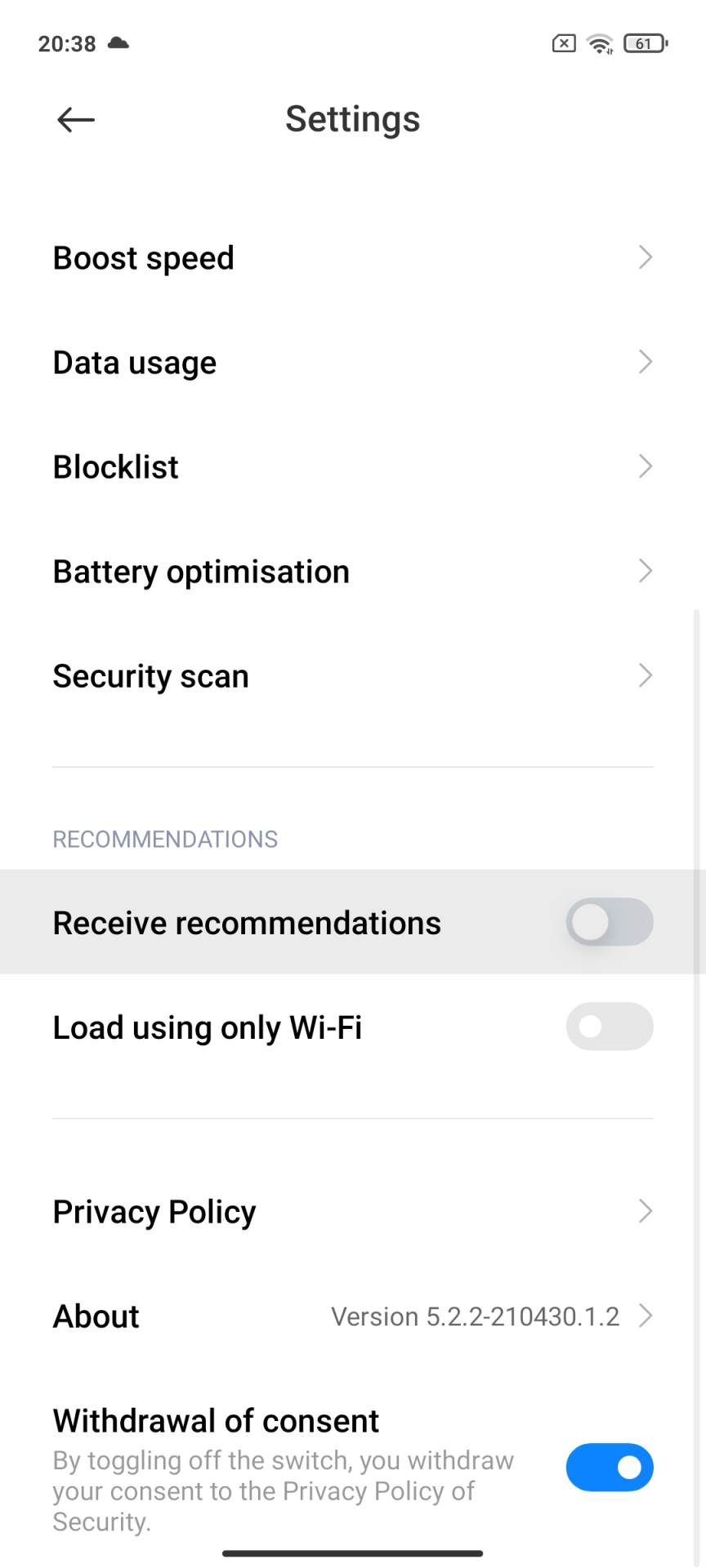This screenshot has height=1568, width=706.
Task: Tap the battery indicator showing 61
Action: 644,44
